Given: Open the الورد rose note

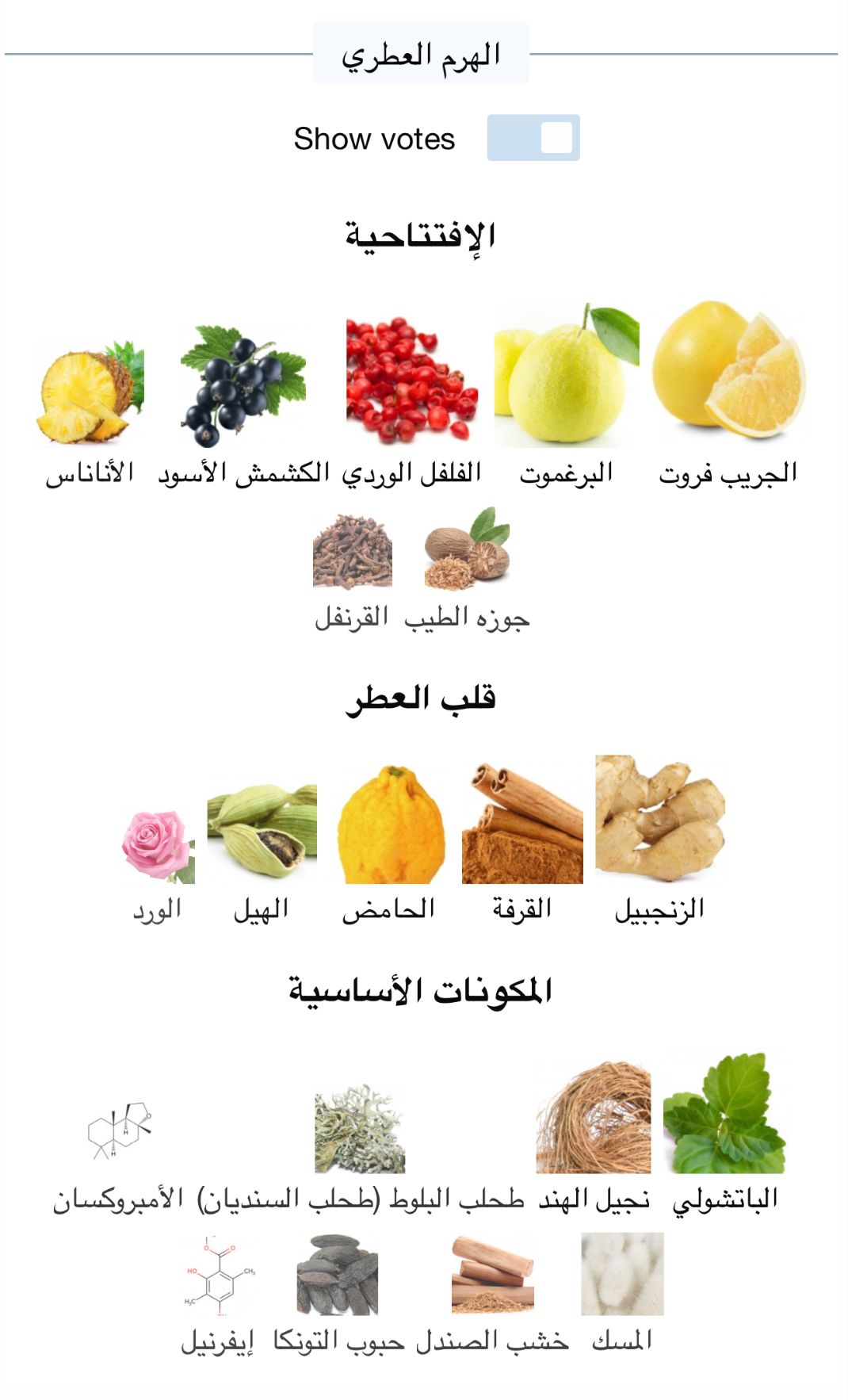Looking at the screenshot, I should (158, 847).
